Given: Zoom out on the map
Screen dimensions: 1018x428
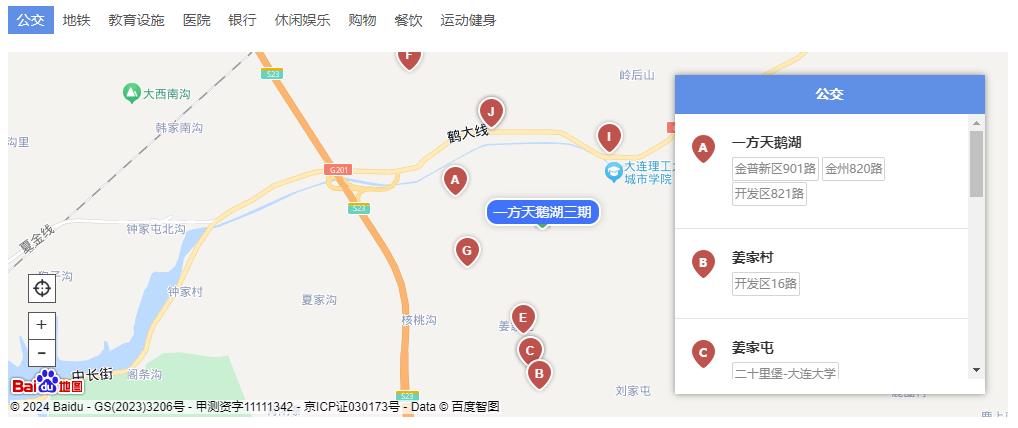Looking at the screenshot, I should 42,353.
